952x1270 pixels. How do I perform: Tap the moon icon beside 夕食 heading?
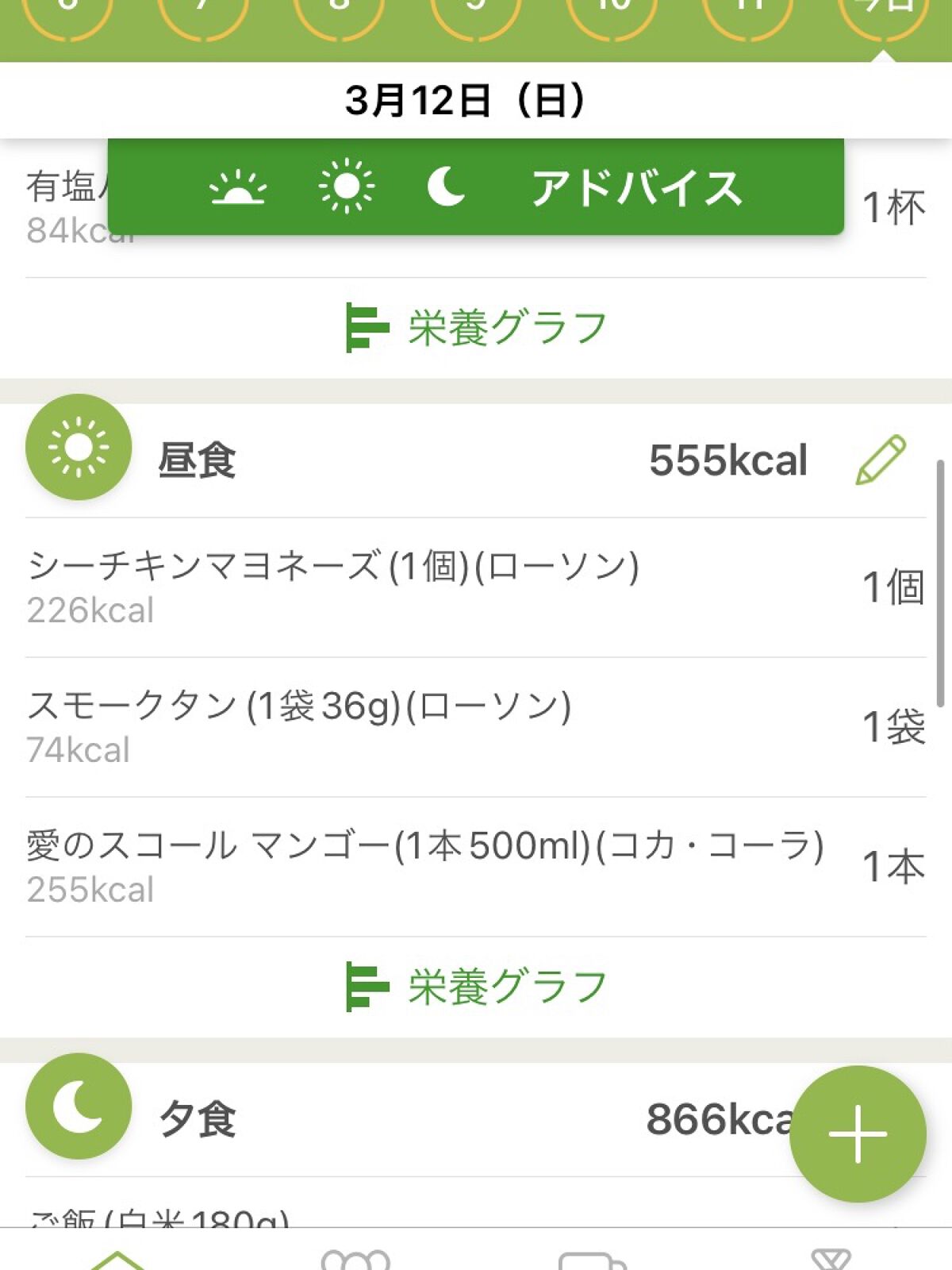[x=78, y=1110]
